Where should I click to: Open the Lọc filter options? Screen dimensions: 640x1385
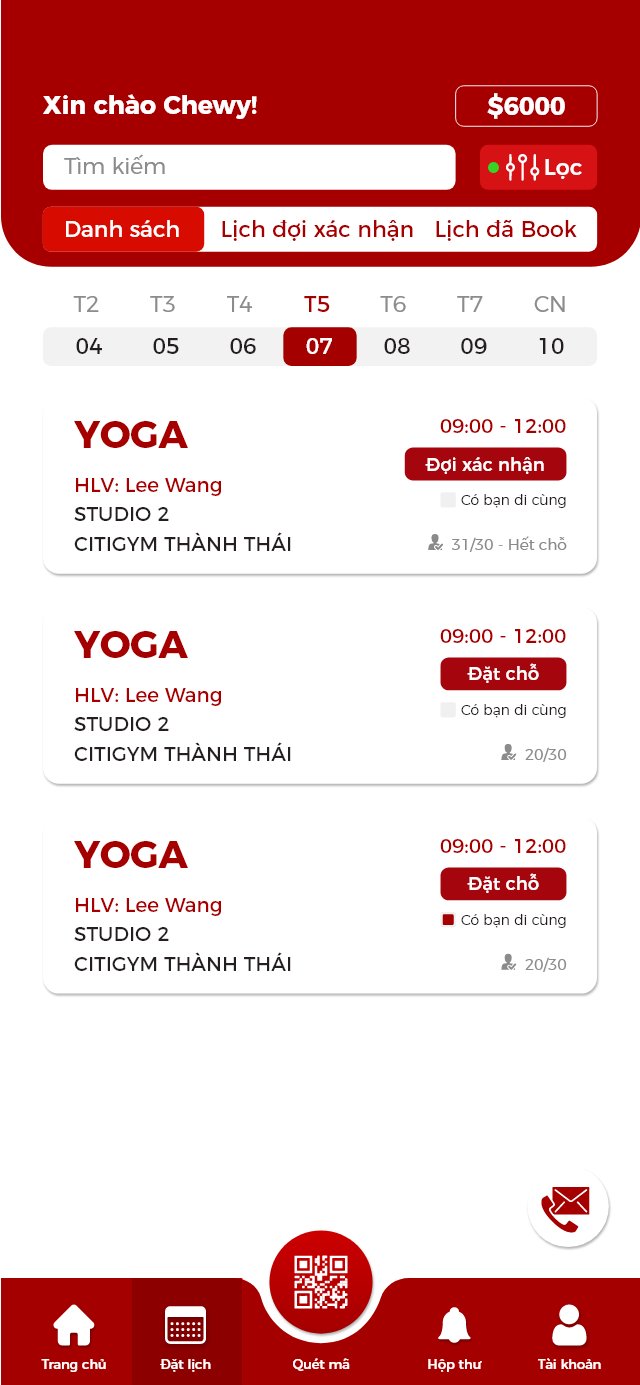(538, 167)
